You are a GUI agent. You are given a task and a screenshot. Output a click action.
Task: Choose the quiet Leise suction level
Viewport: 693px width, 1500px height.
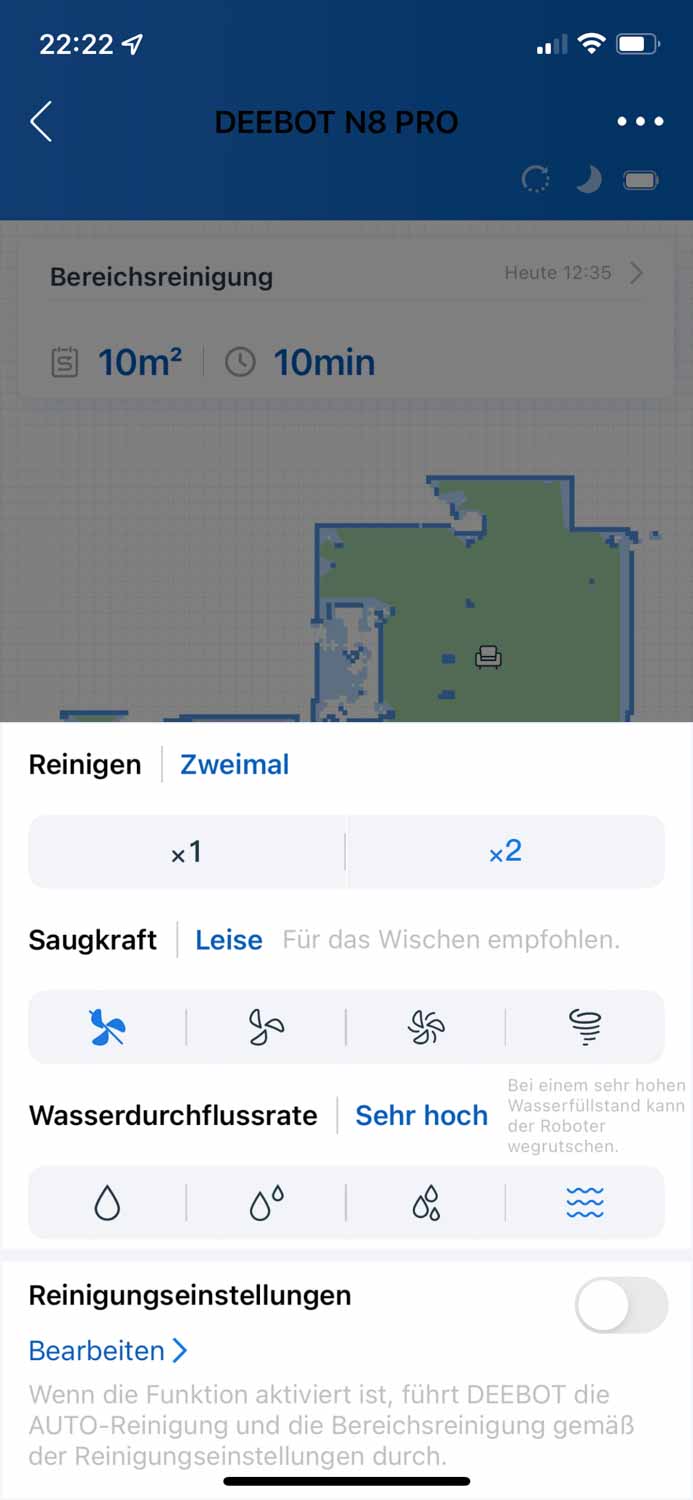(x=107, y=1027)
